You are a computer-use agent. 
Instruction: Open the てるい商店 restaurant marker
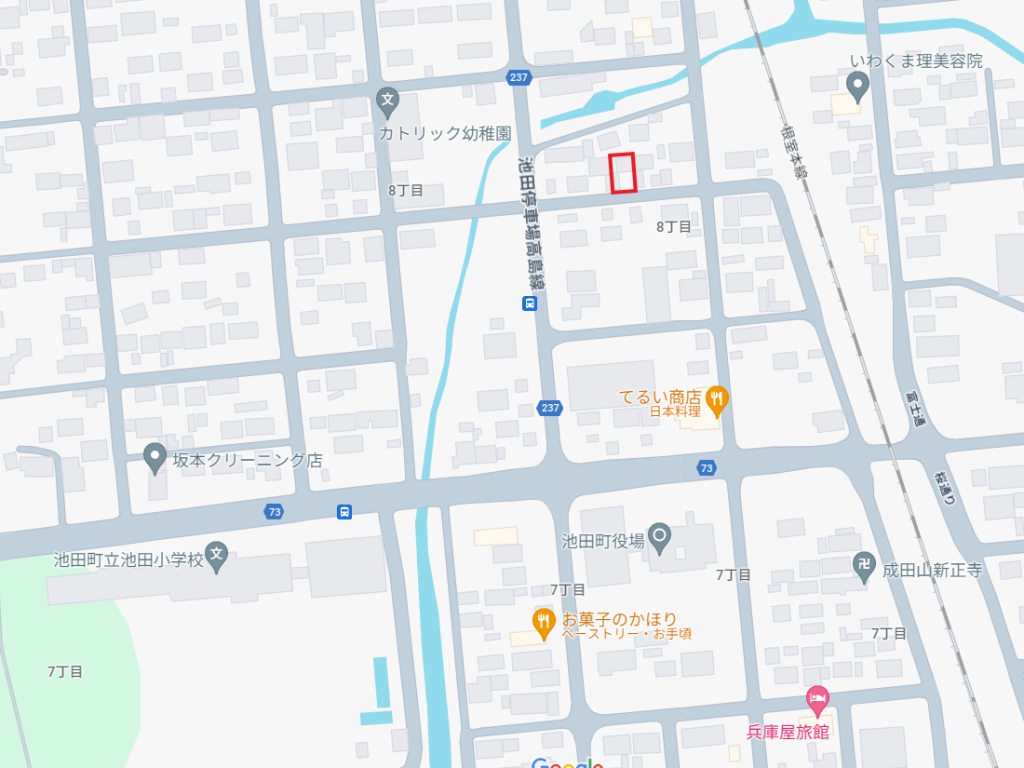pos(716,400)
